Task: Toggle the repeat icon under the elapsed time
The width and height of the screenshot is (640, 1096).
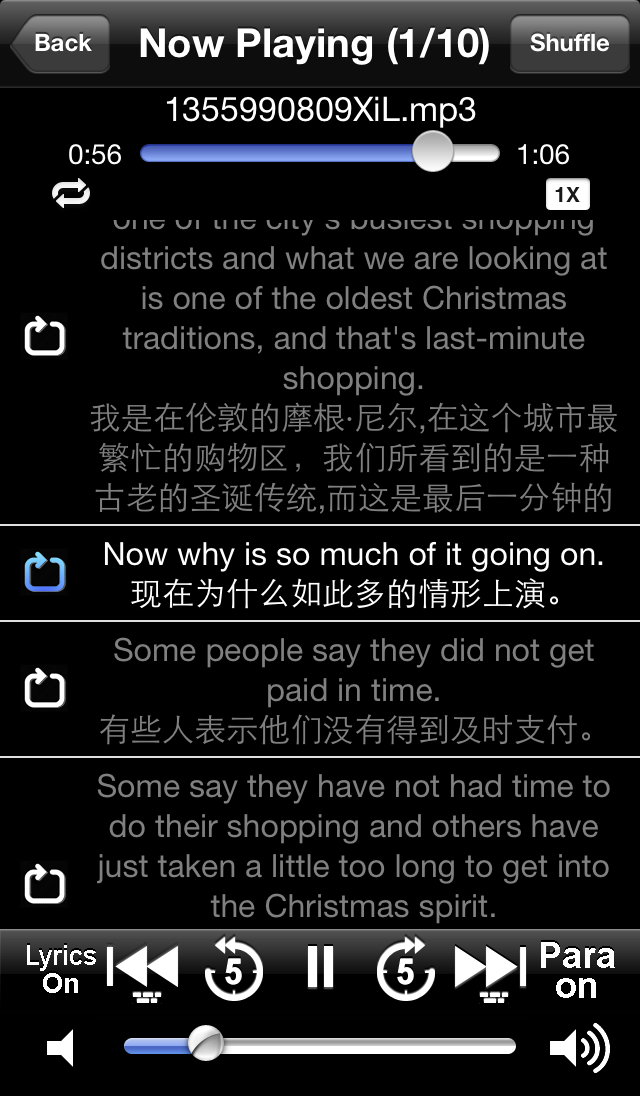Action: [x=71, y=193]
